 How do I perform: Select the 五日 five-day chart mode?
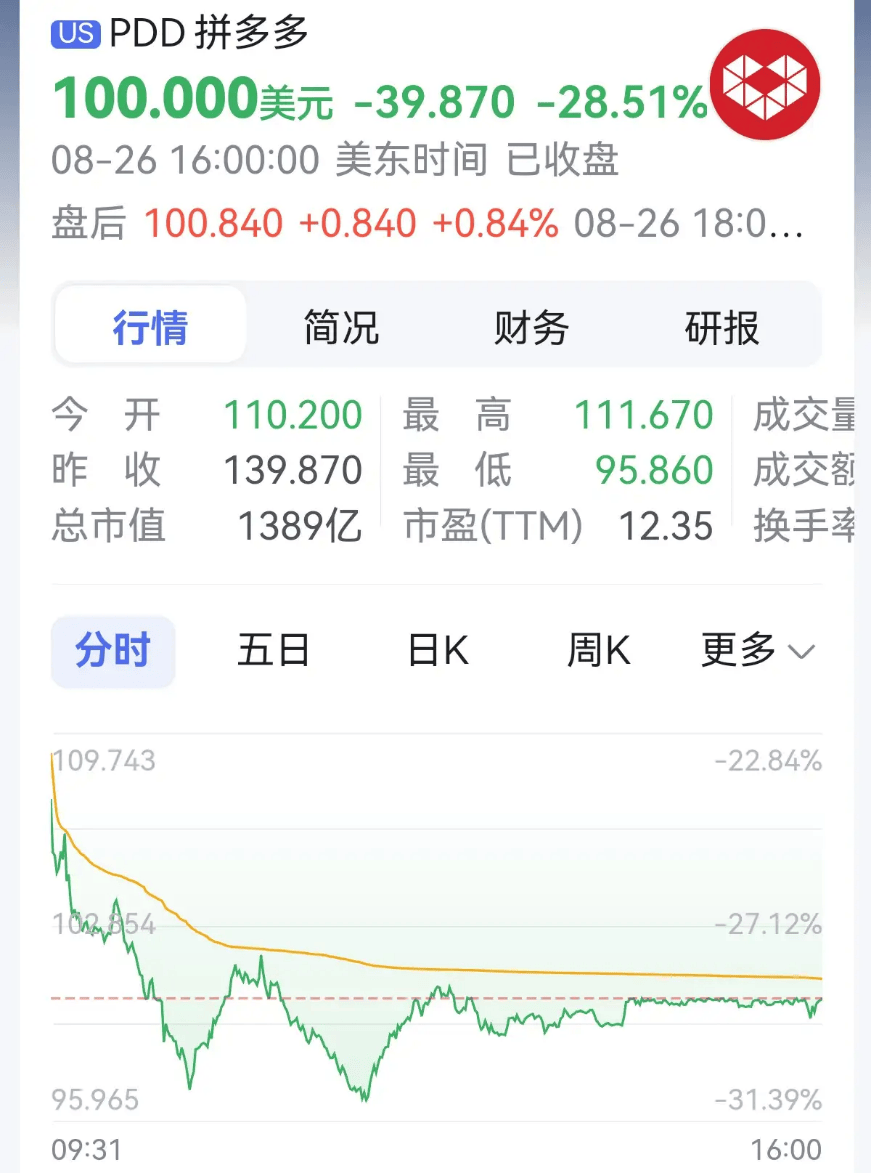(273, 650)
